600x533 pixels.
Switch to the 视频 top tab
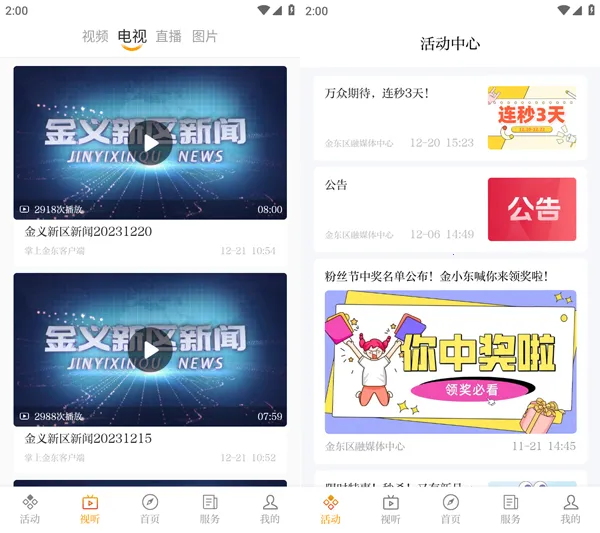95,37
